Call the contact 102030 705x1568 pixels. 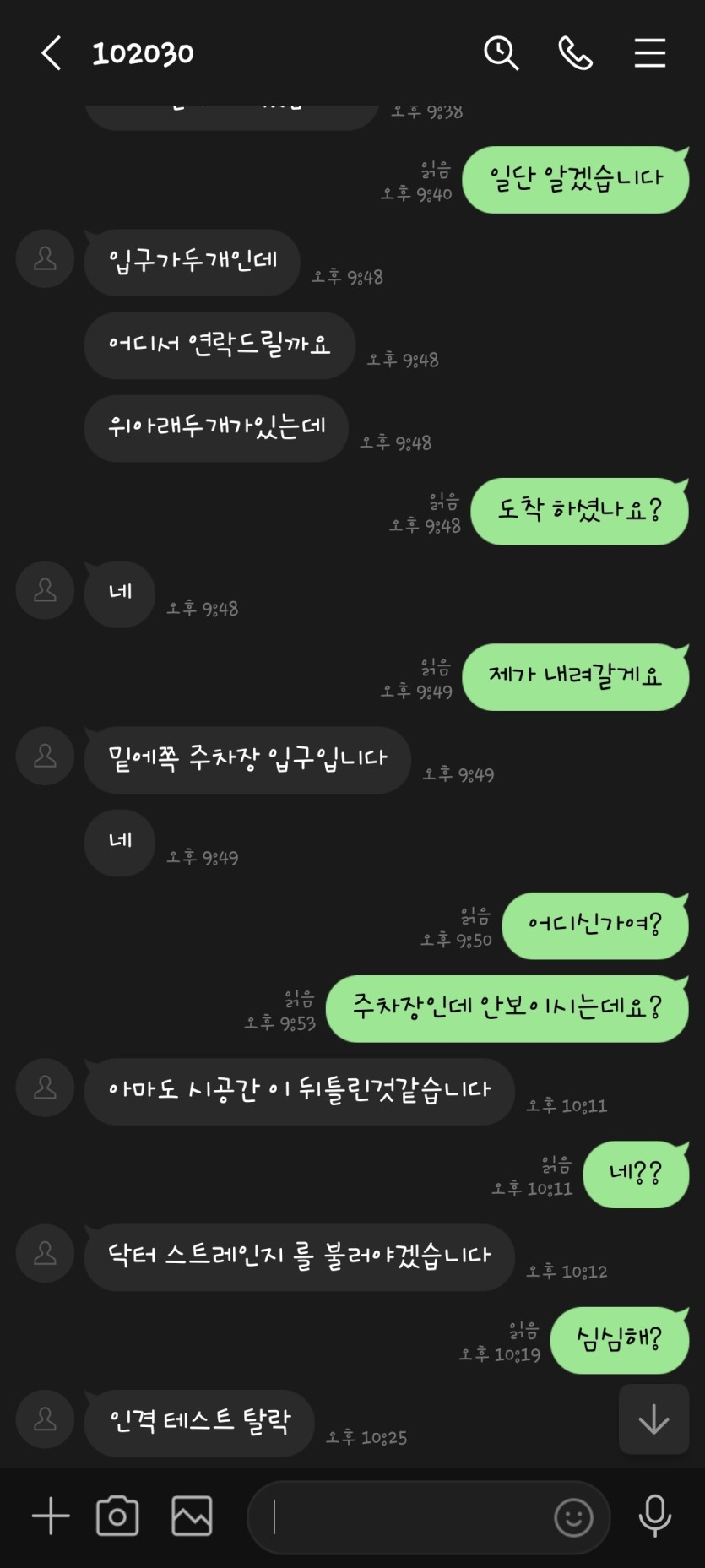[x=575, y=53]
